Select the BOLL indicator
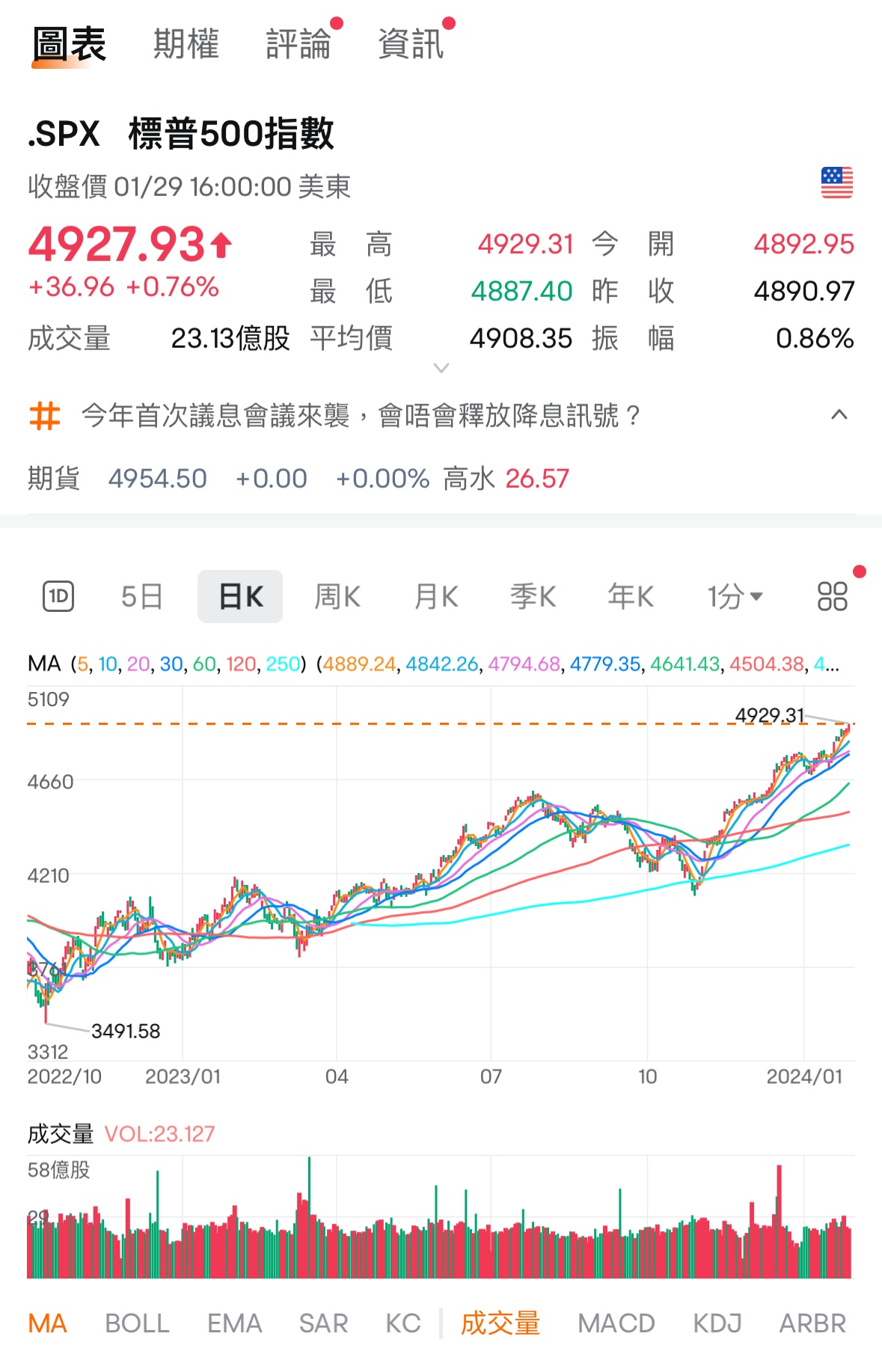 point(138,1323)
